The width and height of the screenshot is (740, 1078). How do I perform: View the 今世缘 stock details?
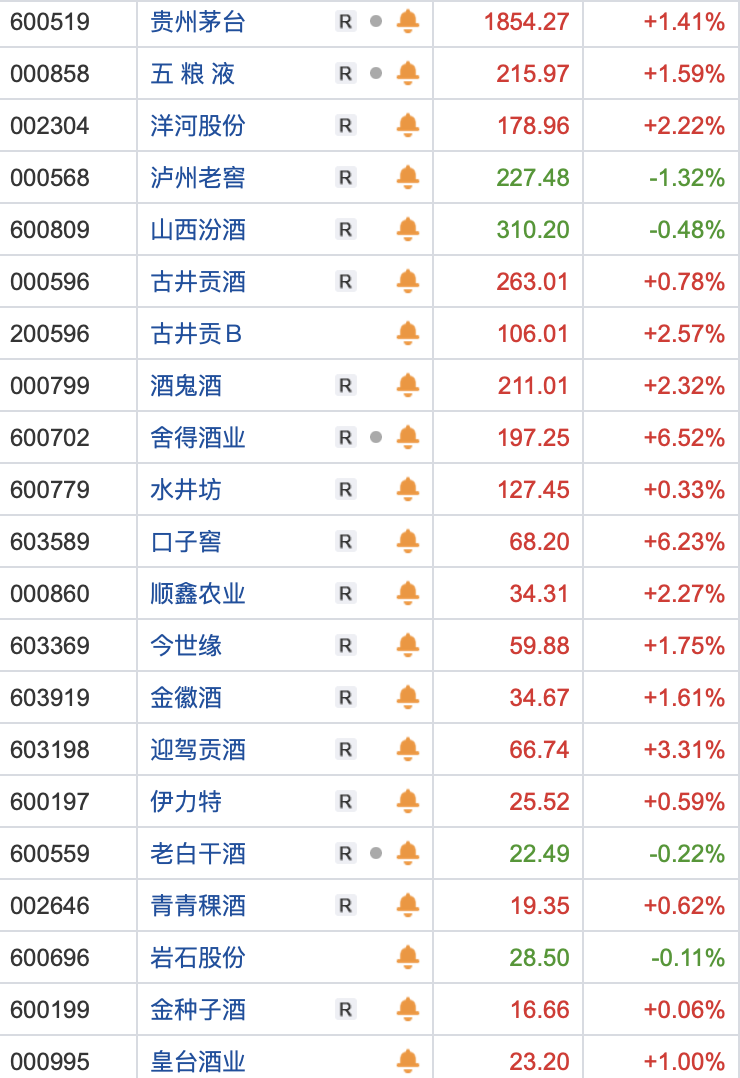186,646
